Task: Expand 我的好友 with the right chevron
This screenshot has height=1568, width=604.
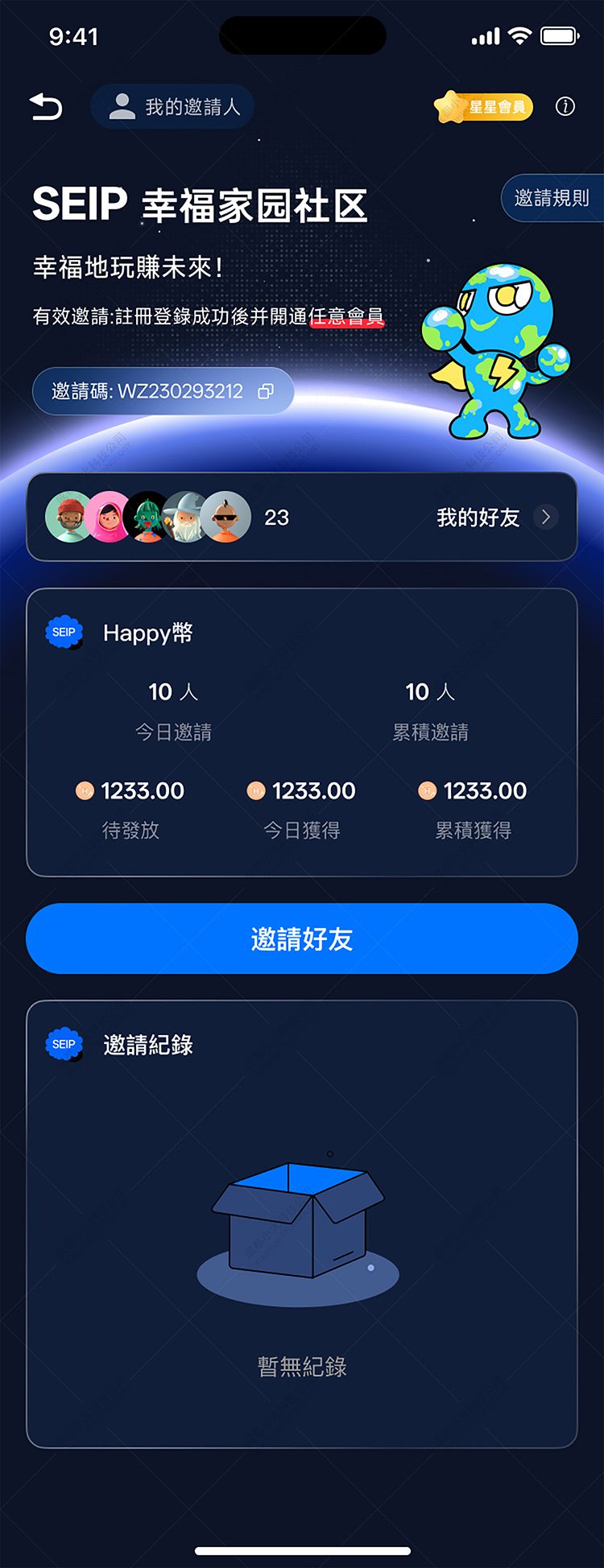Action: pos(546,518)
